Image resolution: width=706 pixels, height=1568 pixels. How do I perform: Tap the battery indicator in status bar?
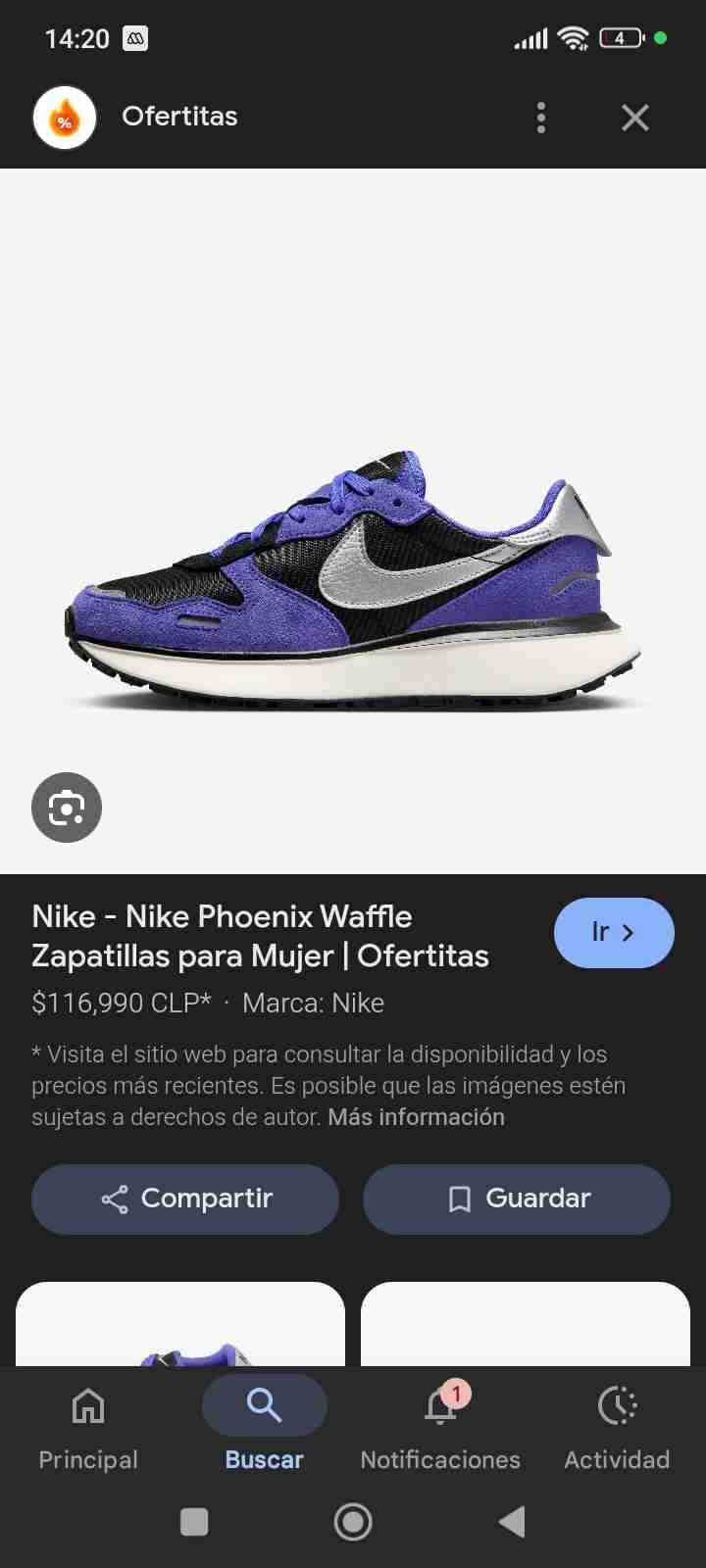(x=621, y=38)
